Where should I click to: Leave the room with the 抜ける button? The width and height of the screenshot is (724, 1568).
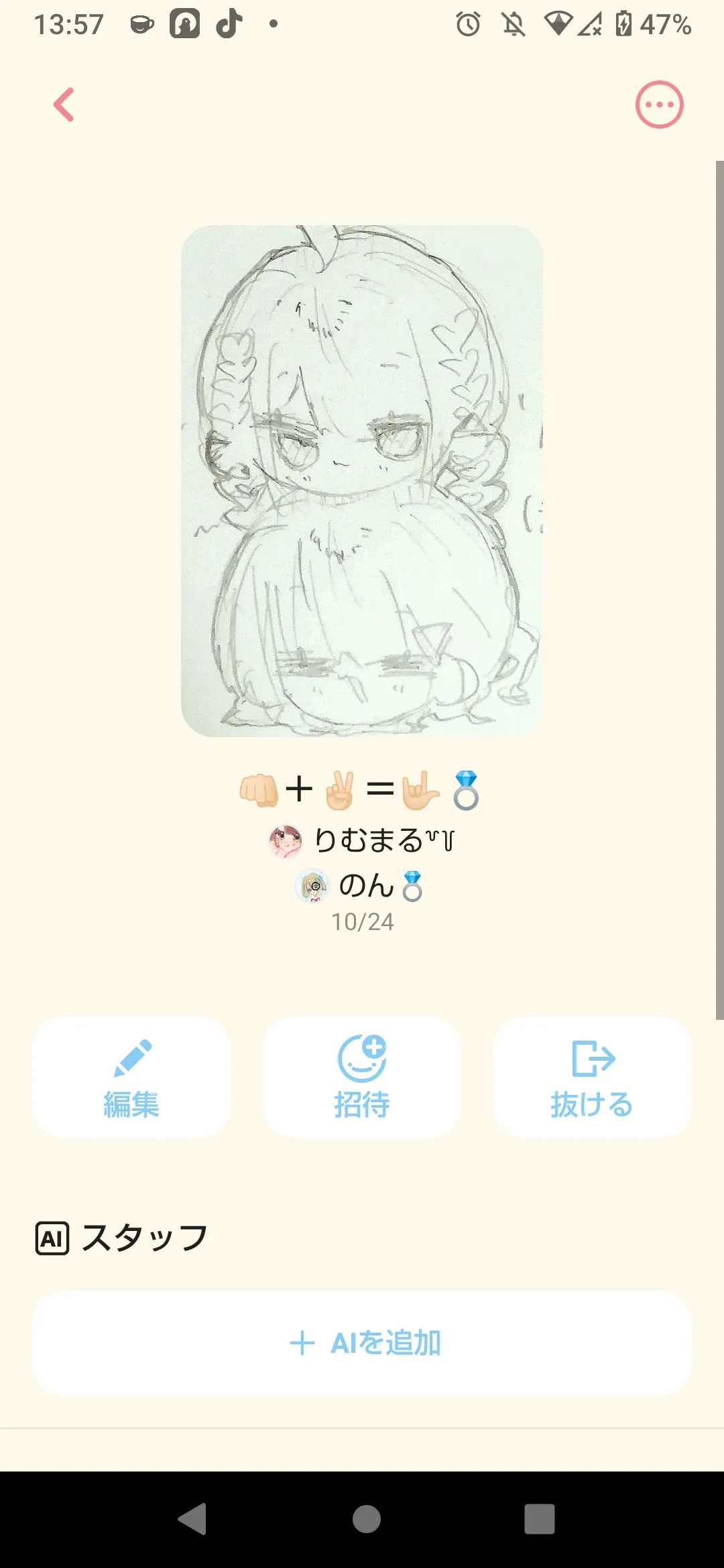pos(593,1077)
